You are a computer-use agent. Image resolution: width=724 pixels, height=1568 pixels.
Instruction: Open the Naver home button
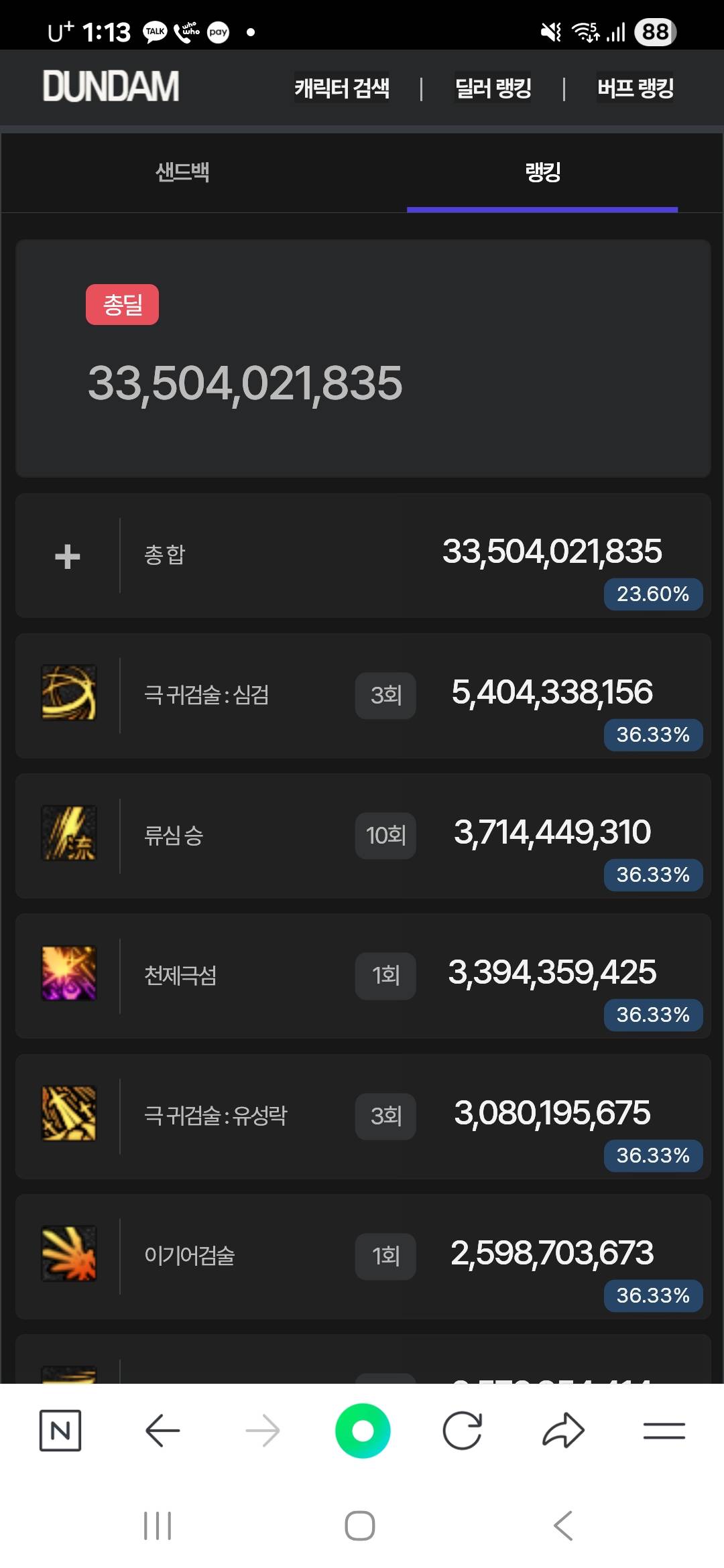tap(60, 1431)
